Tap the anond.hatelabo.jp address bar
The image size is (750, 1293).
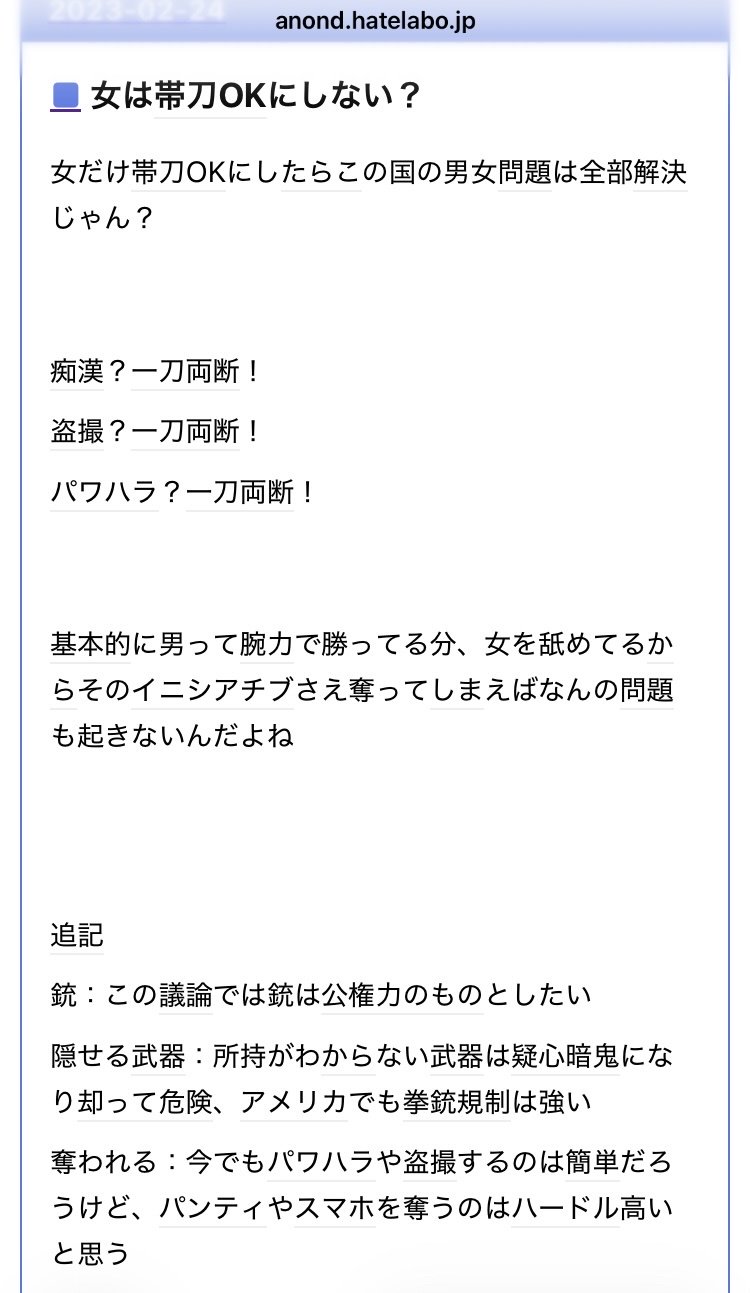pyautogui.click(x=375, y=22)
